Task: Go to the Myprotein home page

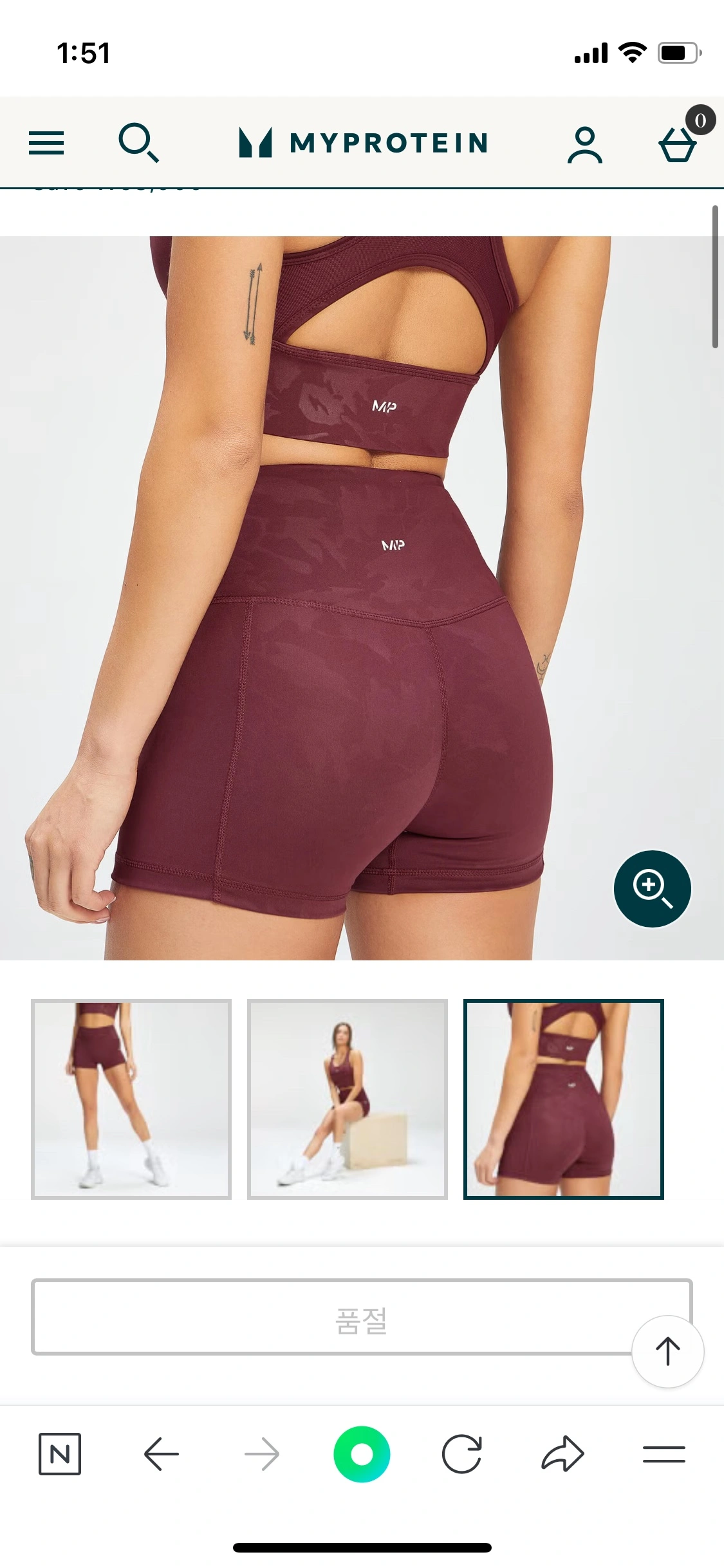Action: (362, 143)
